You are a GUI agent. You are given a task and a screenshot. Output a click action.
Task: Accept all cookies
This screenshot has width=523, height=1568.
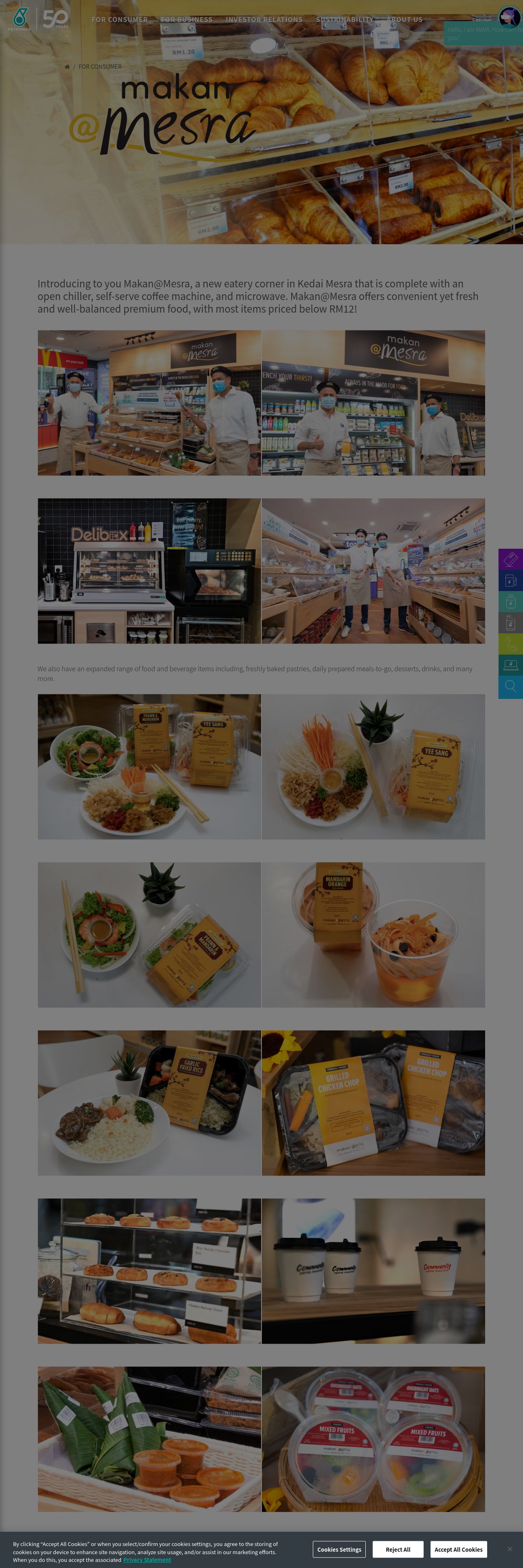458,1549
